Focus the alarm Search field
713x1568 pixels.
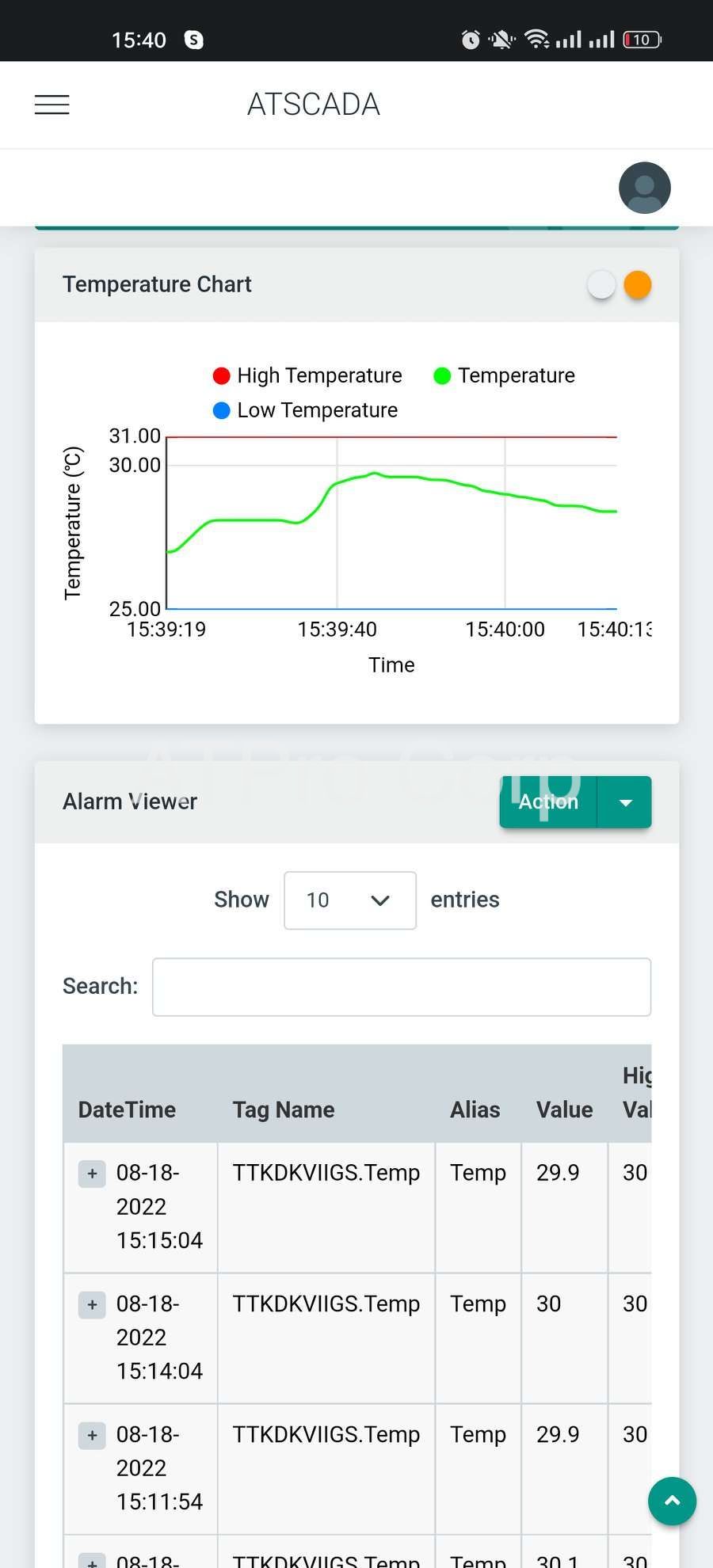401,987
